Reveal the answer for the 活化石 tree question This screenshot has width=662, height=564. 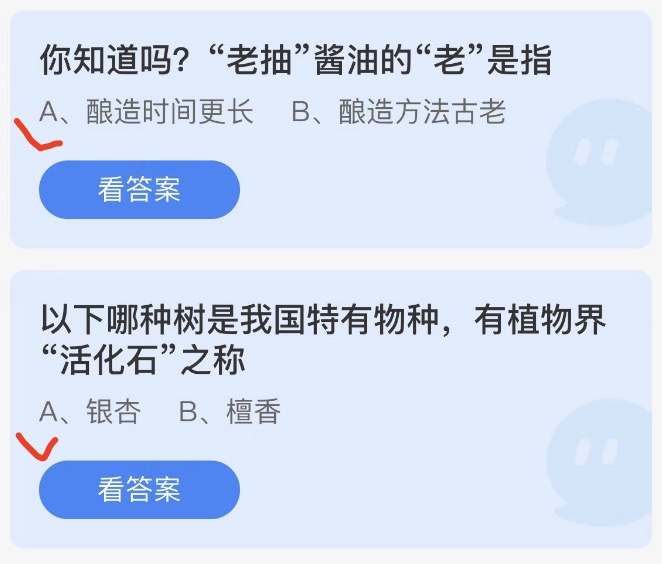tap(139, 489)
